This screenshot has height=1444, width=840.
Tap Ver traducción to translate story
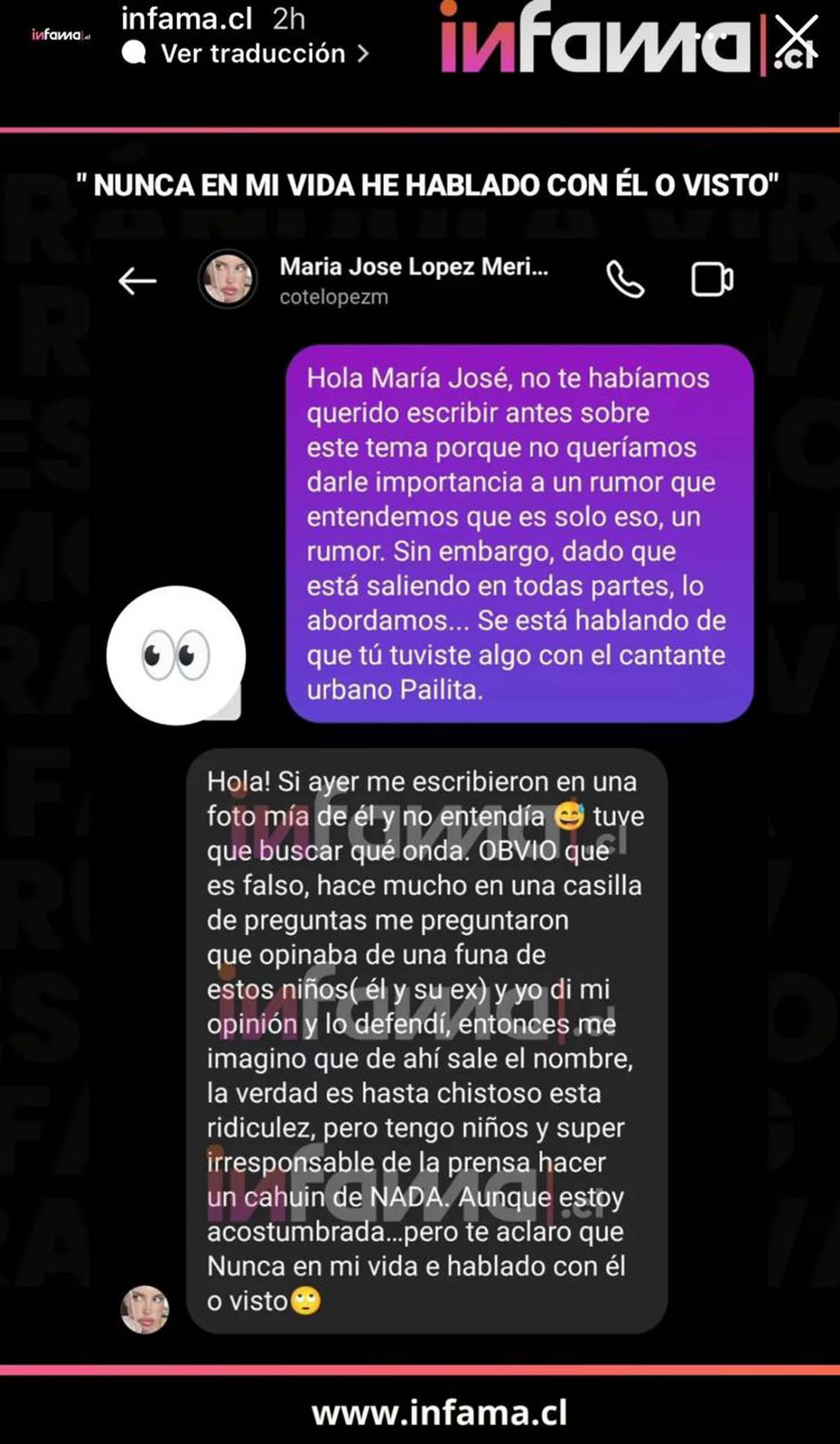tap(253, 54)
